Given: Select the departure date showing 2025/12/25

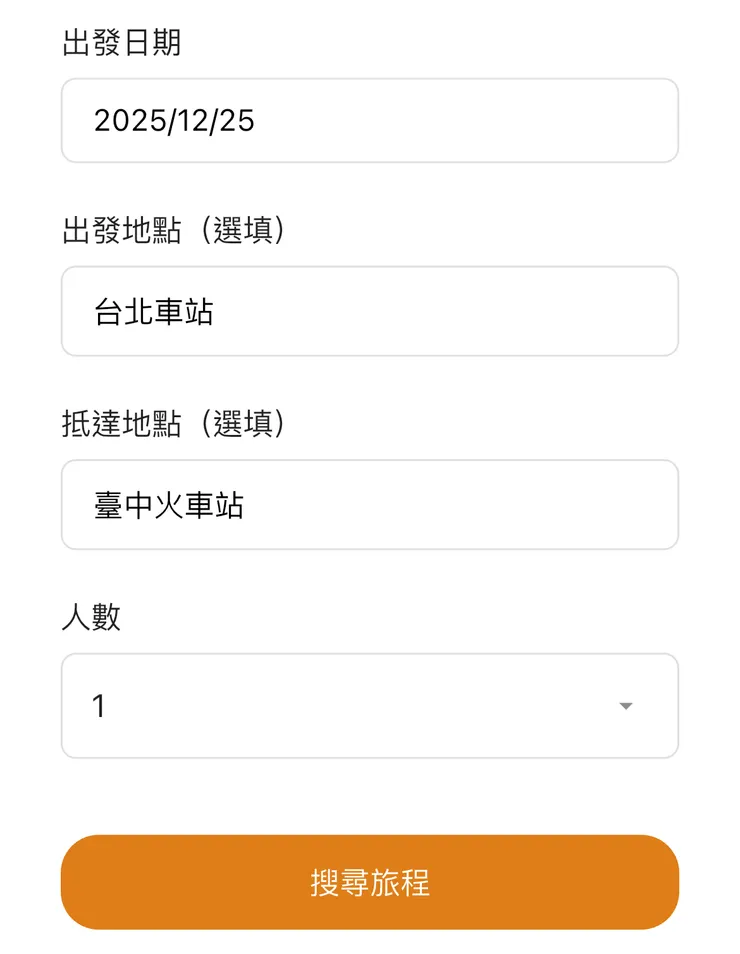Looking at the screenshot, I should point(370,121).
